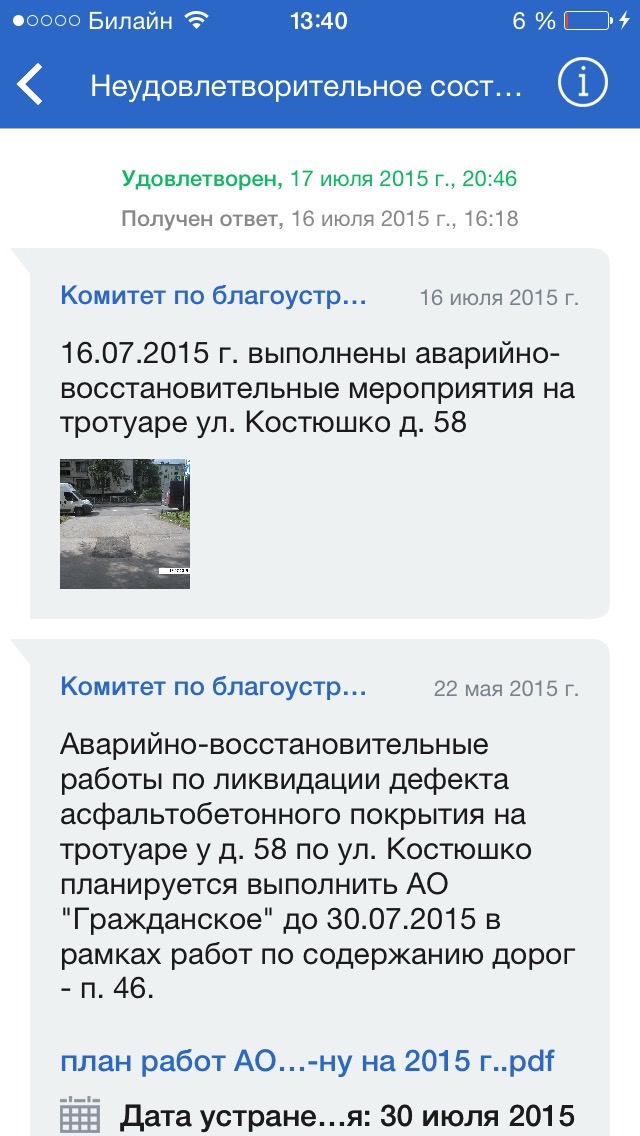This screenshot has height=1136, width=640.
Task: Go back using the header arrow
Action: tap(31, 85)
